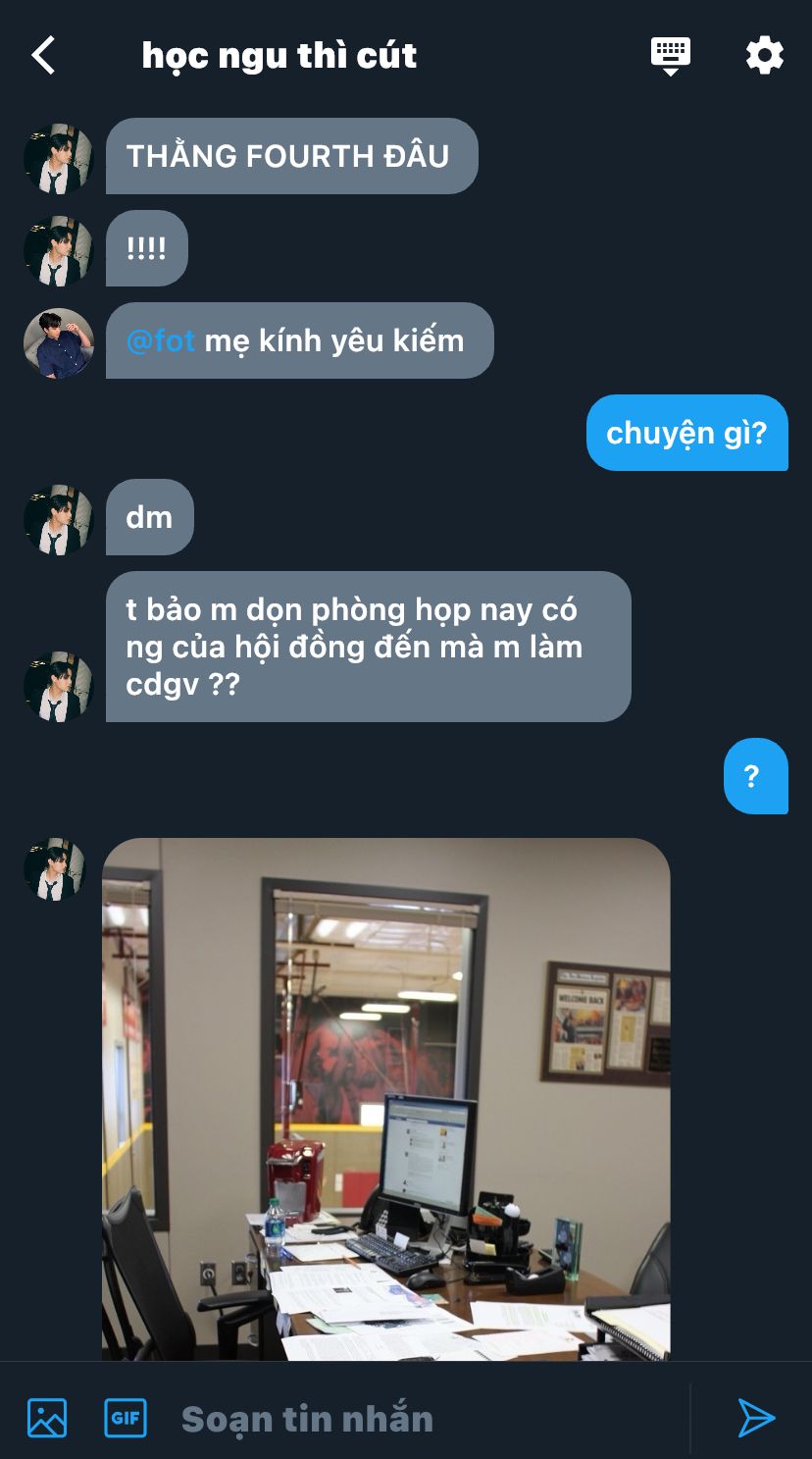The image size is (812, 1459).
Task: View profile of sender of @fot message
Action: [58, 343]
